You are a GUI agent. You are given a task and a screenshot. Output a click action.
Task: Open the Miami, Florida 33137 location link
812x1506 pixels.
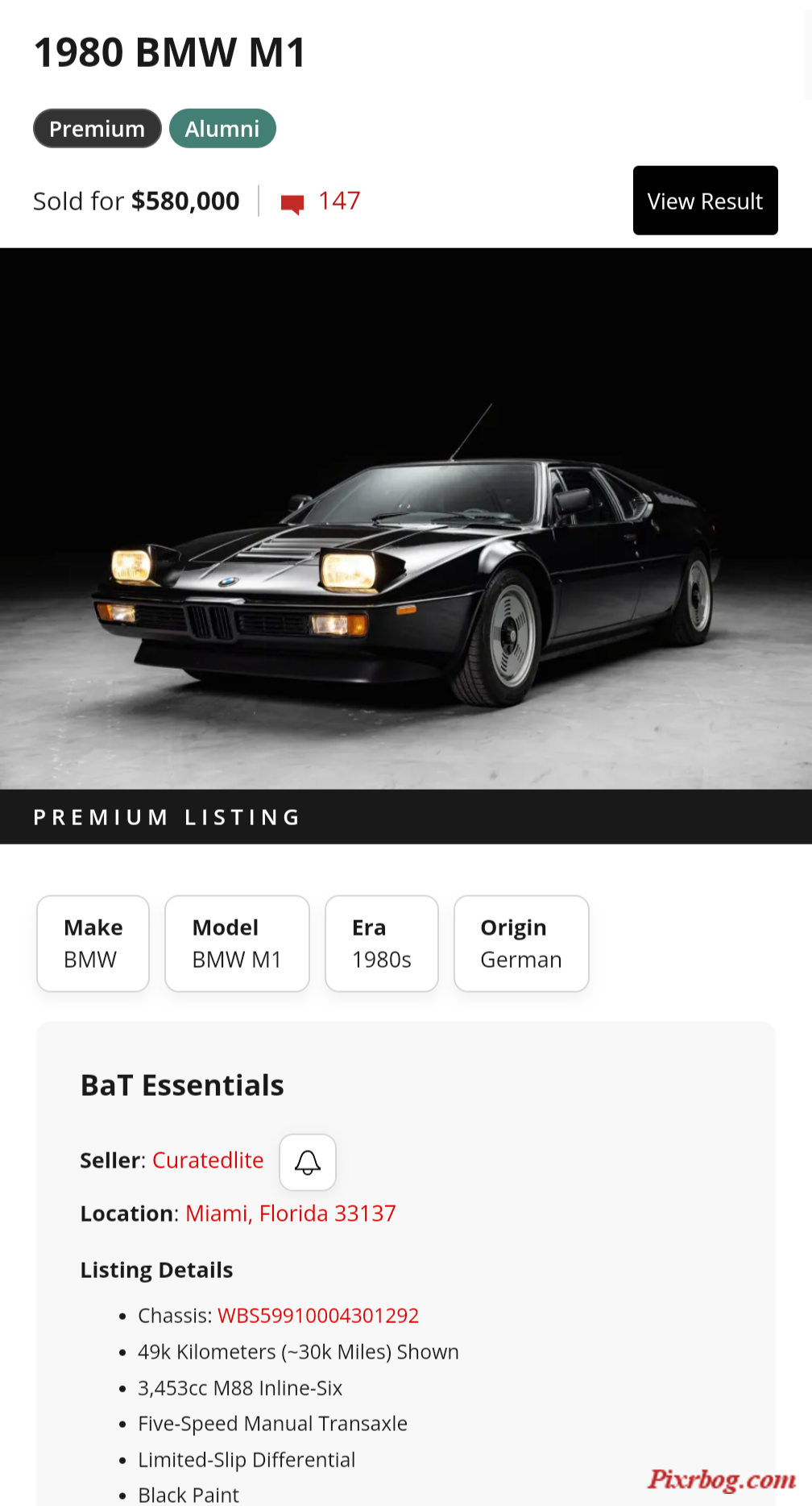pyautogui.click(x=290, y=1214)
